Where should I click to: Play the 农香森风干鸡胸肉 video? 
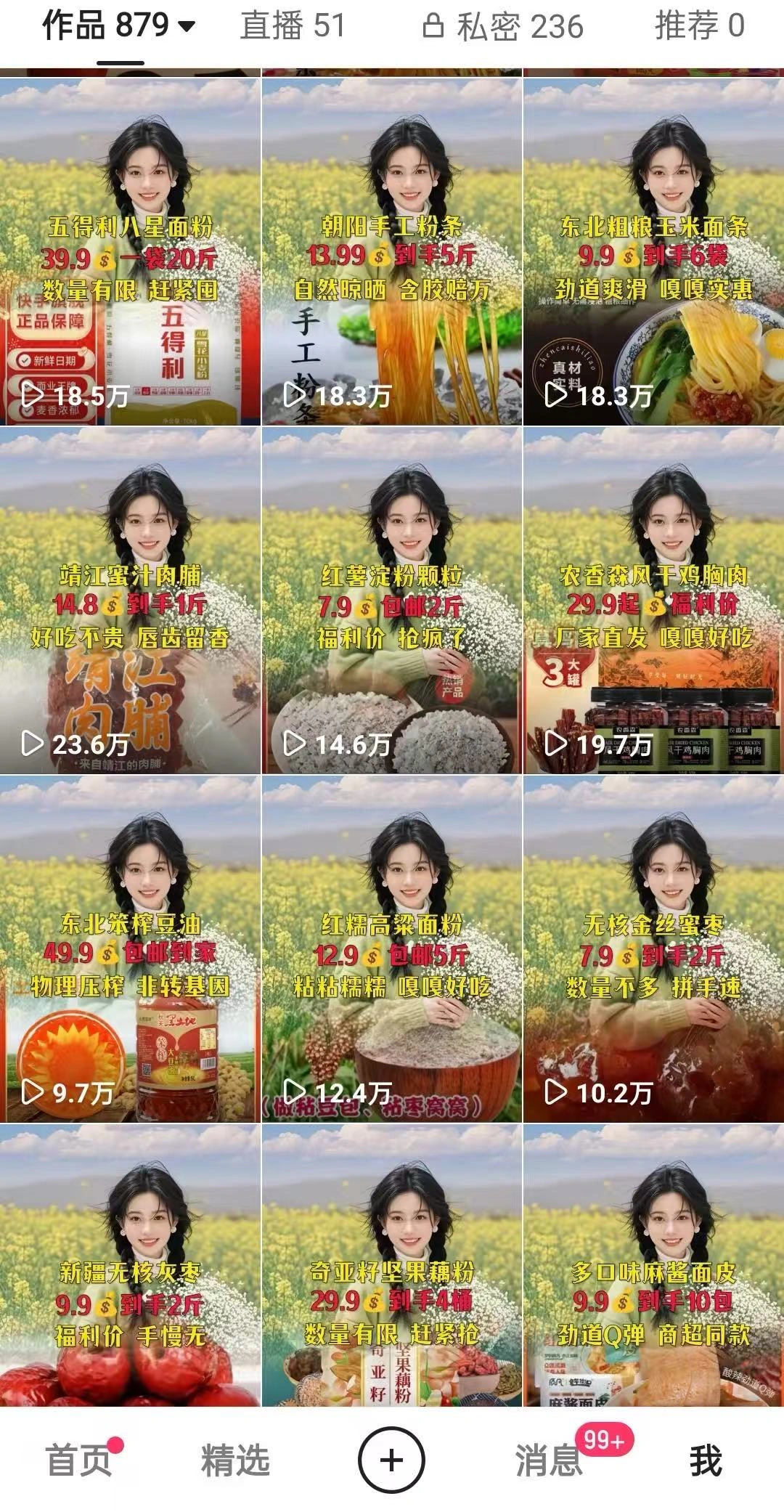click(653, 599)
